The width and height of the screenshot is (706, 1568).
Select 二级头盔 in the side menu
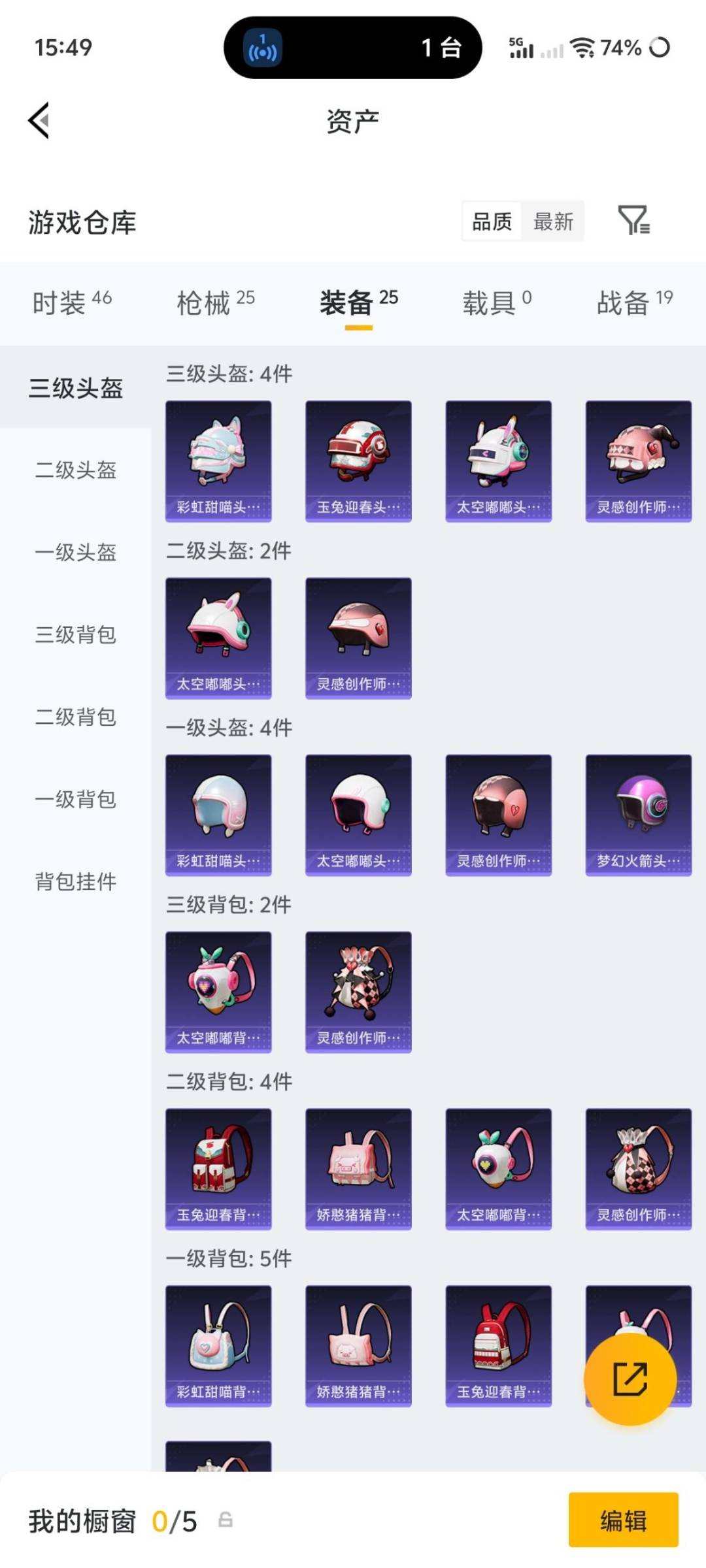(76, 470)
